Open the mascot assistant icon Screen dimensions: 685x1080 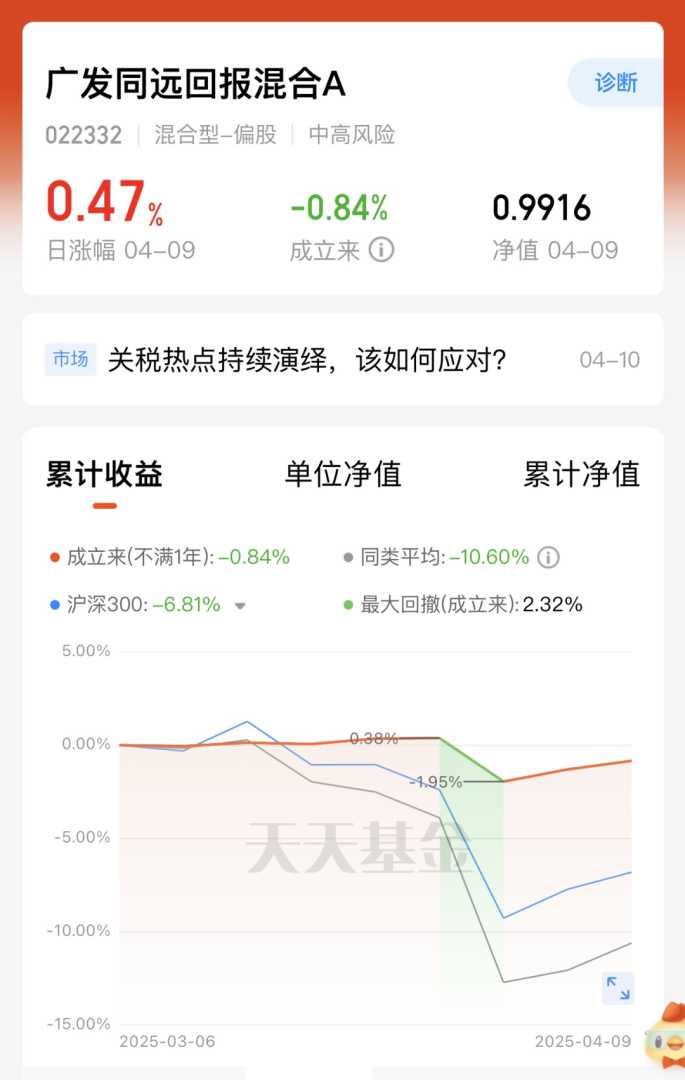664,1035
